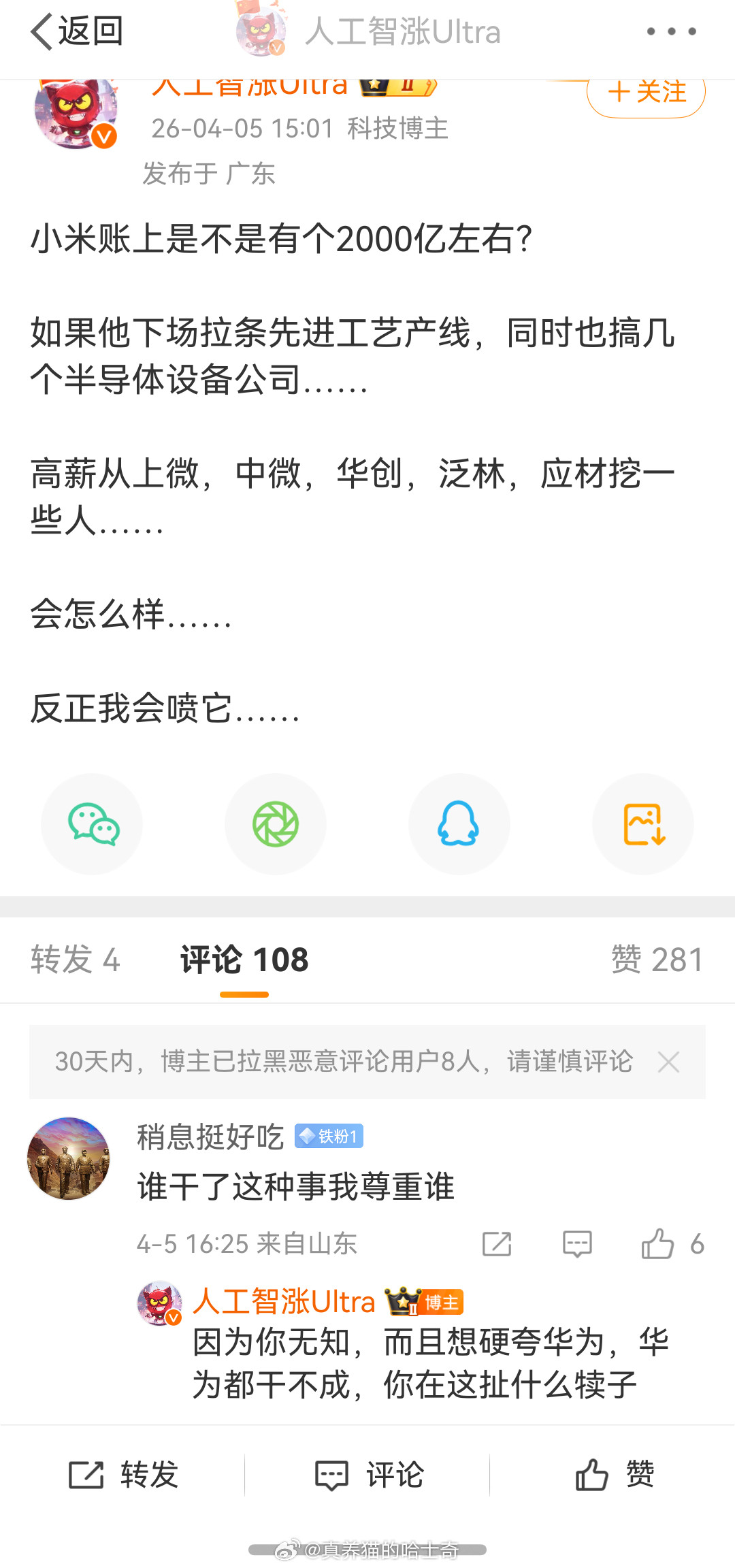Tap the forward arrow on the comment
This screenshot has width=735, height=1568.
point(496,1243)
